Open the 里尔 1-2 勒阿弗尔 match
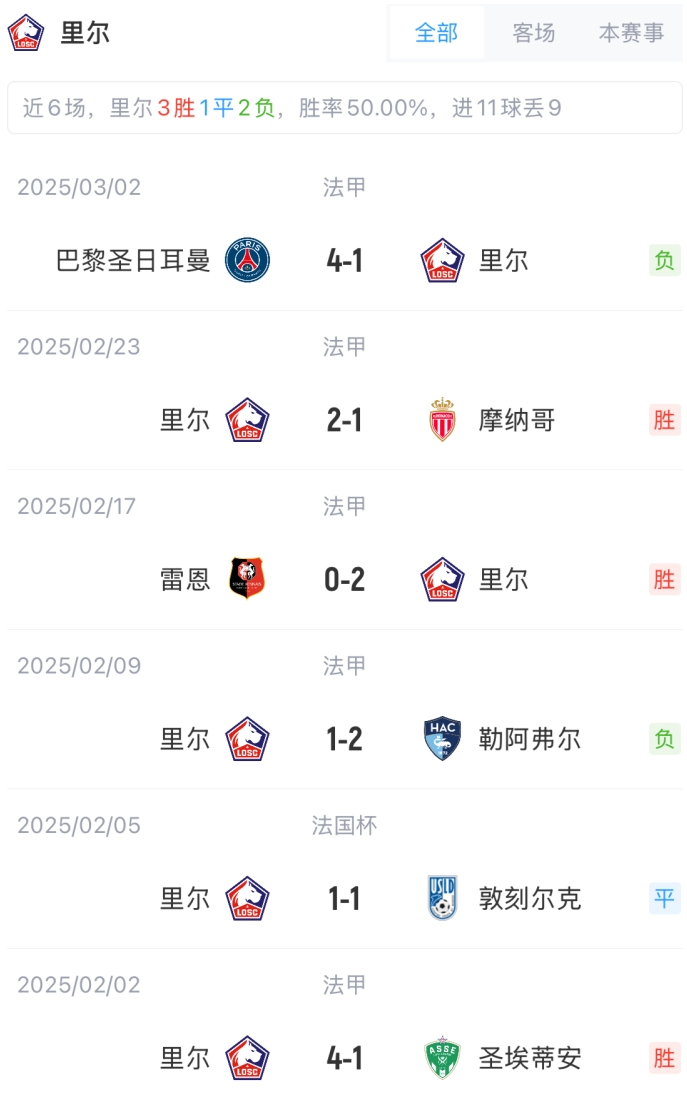The height and width of the screenshot is (1107, 687). 344,739
